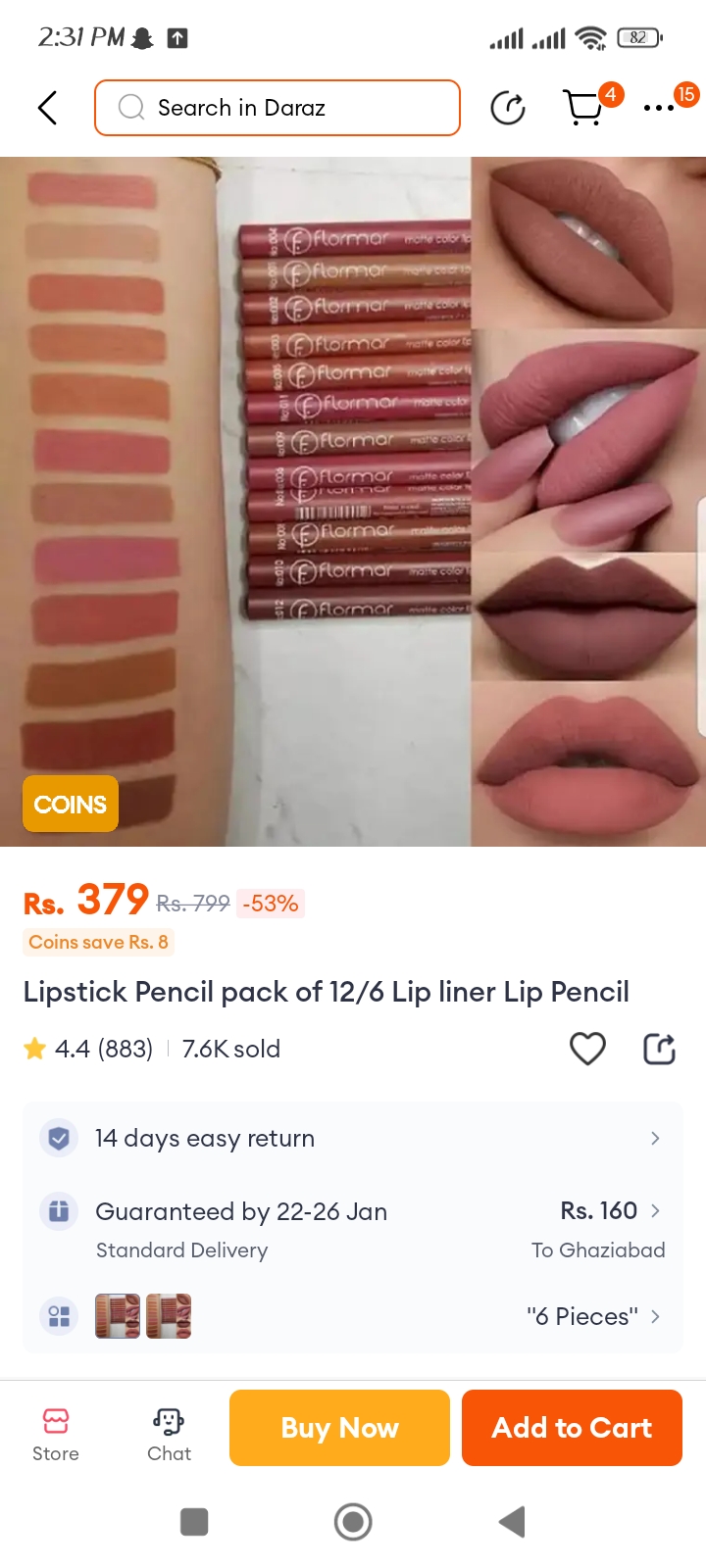Open the shopping cart
This screenshot has height=1568, width=706.
click(585, 108)
